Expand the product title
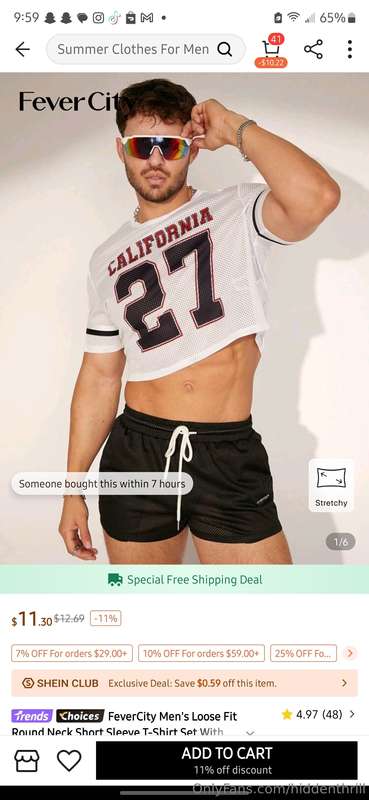 [250, 733]
